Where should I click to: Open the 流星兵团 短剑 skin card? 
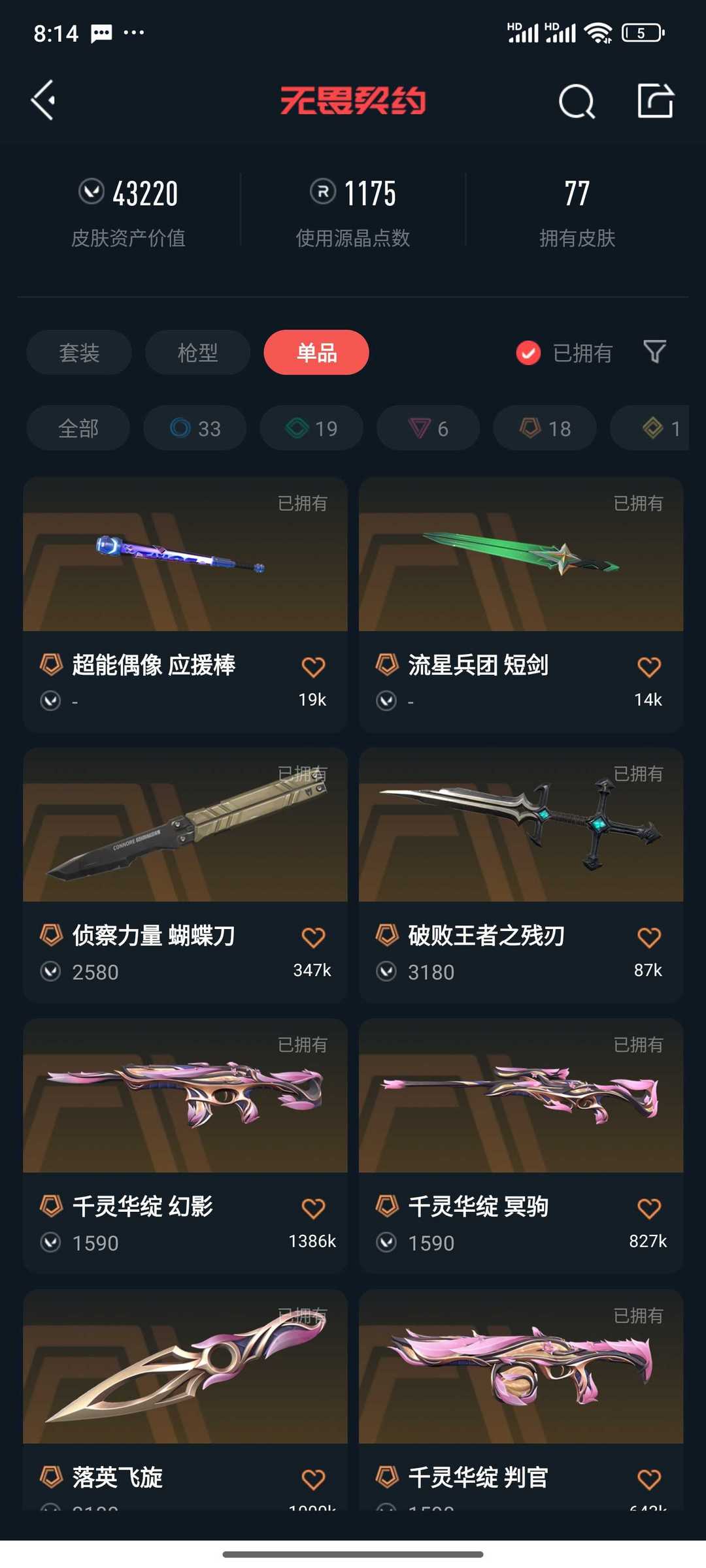521,605
